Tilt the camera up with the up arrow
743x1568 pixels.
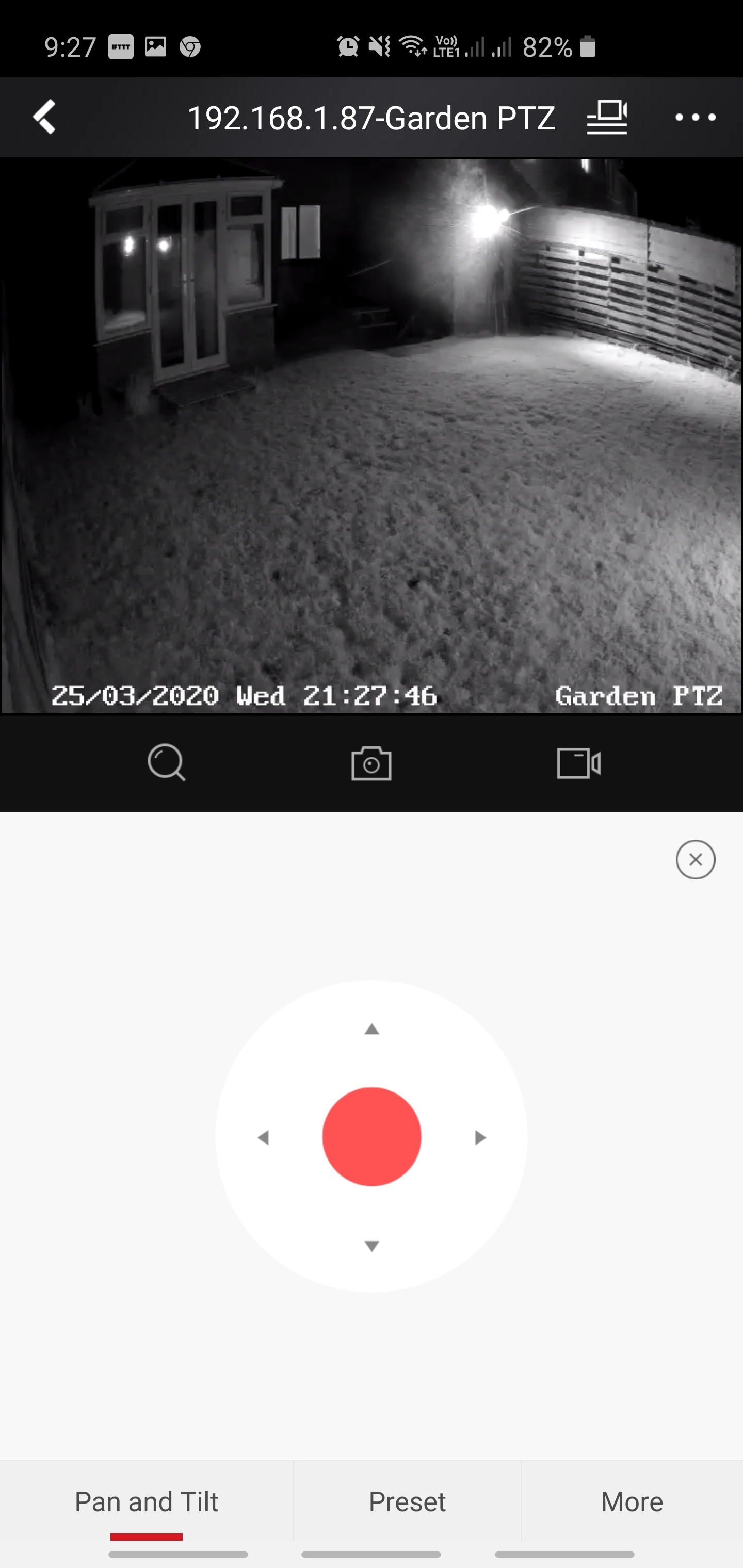pyautogui.click(x=372, y=1030)
